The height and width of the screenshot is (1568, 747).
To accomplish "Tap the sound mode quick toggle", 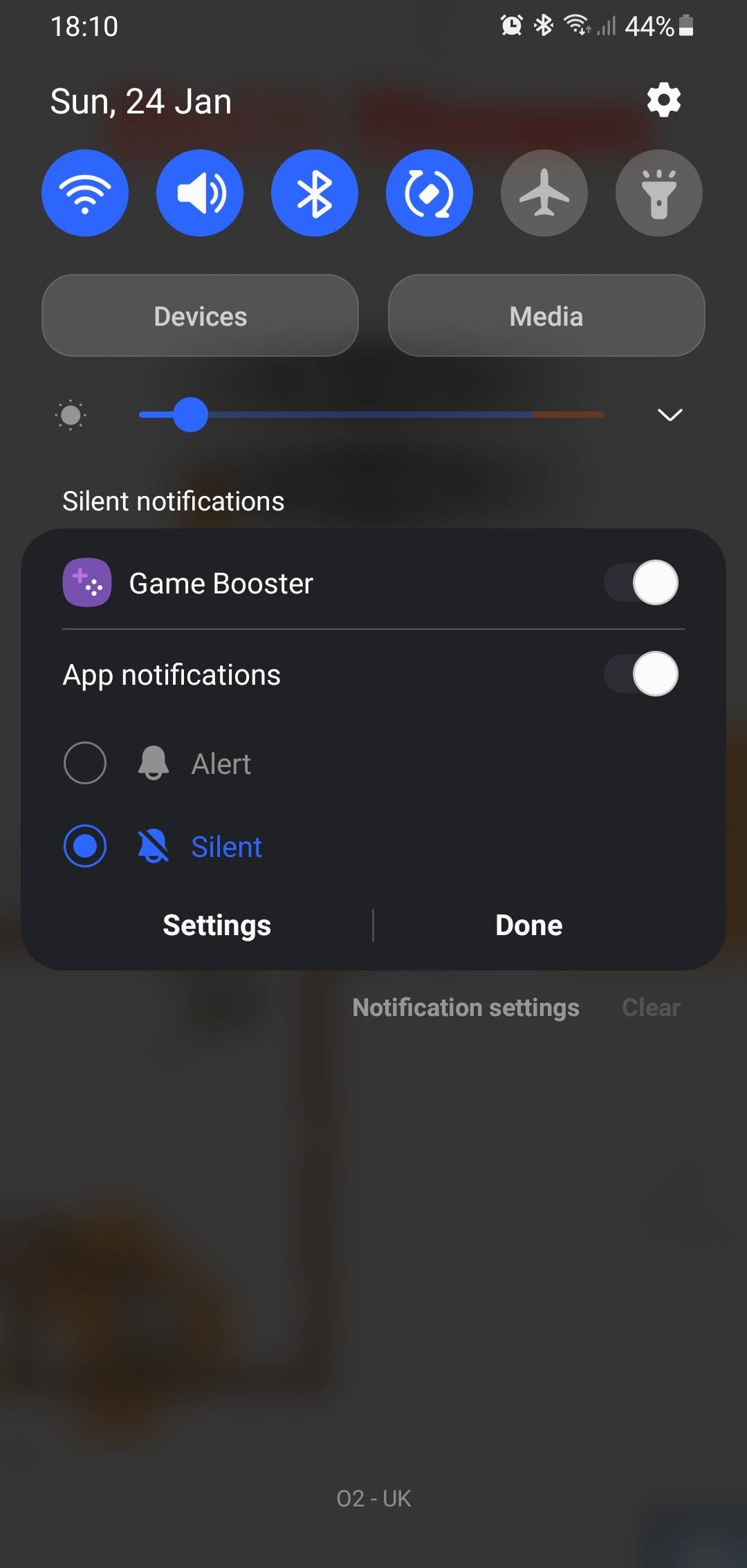I will [200, 193].
